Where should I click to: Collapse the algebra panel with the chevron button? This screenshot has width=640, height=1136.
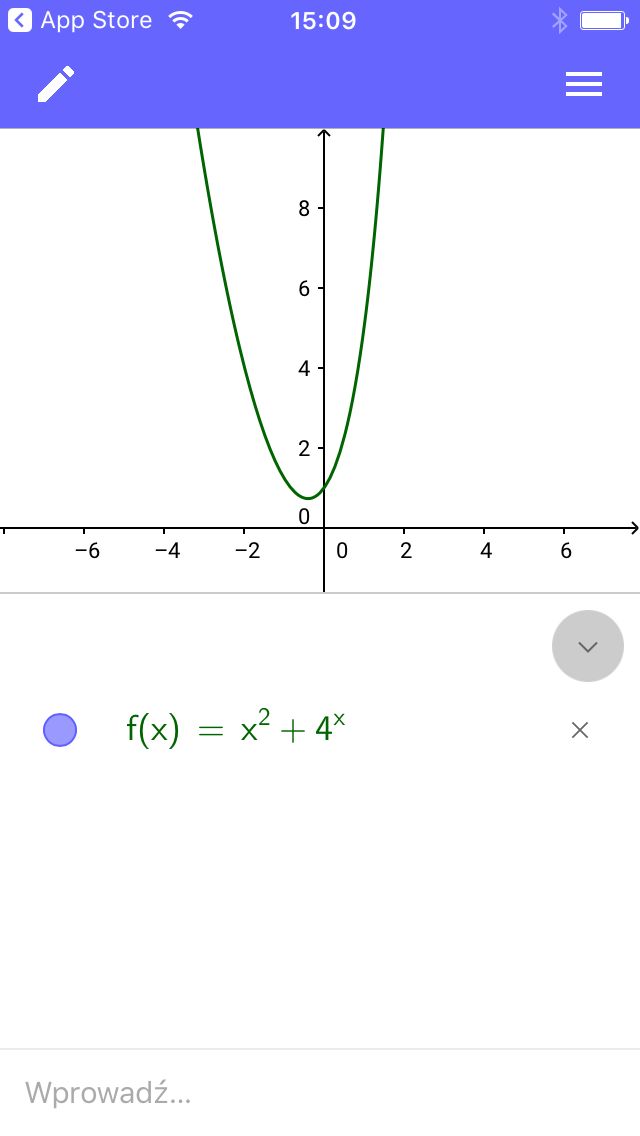click(x=587, y=646)
